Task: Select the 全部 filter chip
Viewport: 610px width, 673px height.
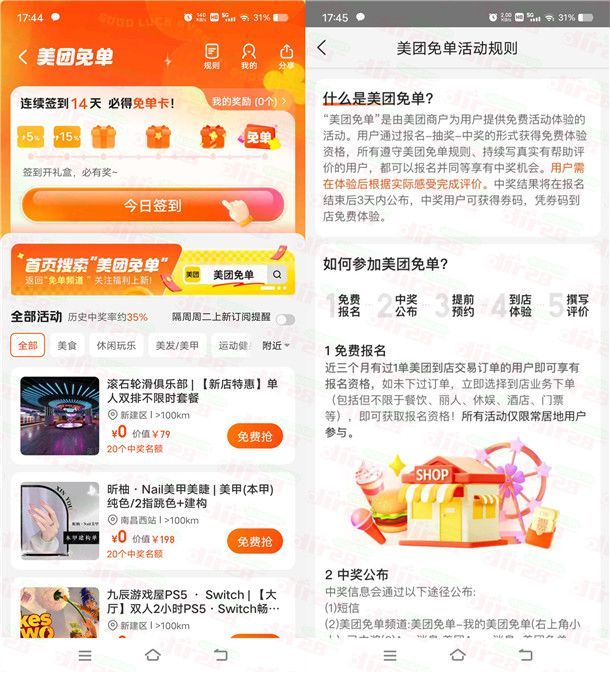Action: [x=27, y=345]
